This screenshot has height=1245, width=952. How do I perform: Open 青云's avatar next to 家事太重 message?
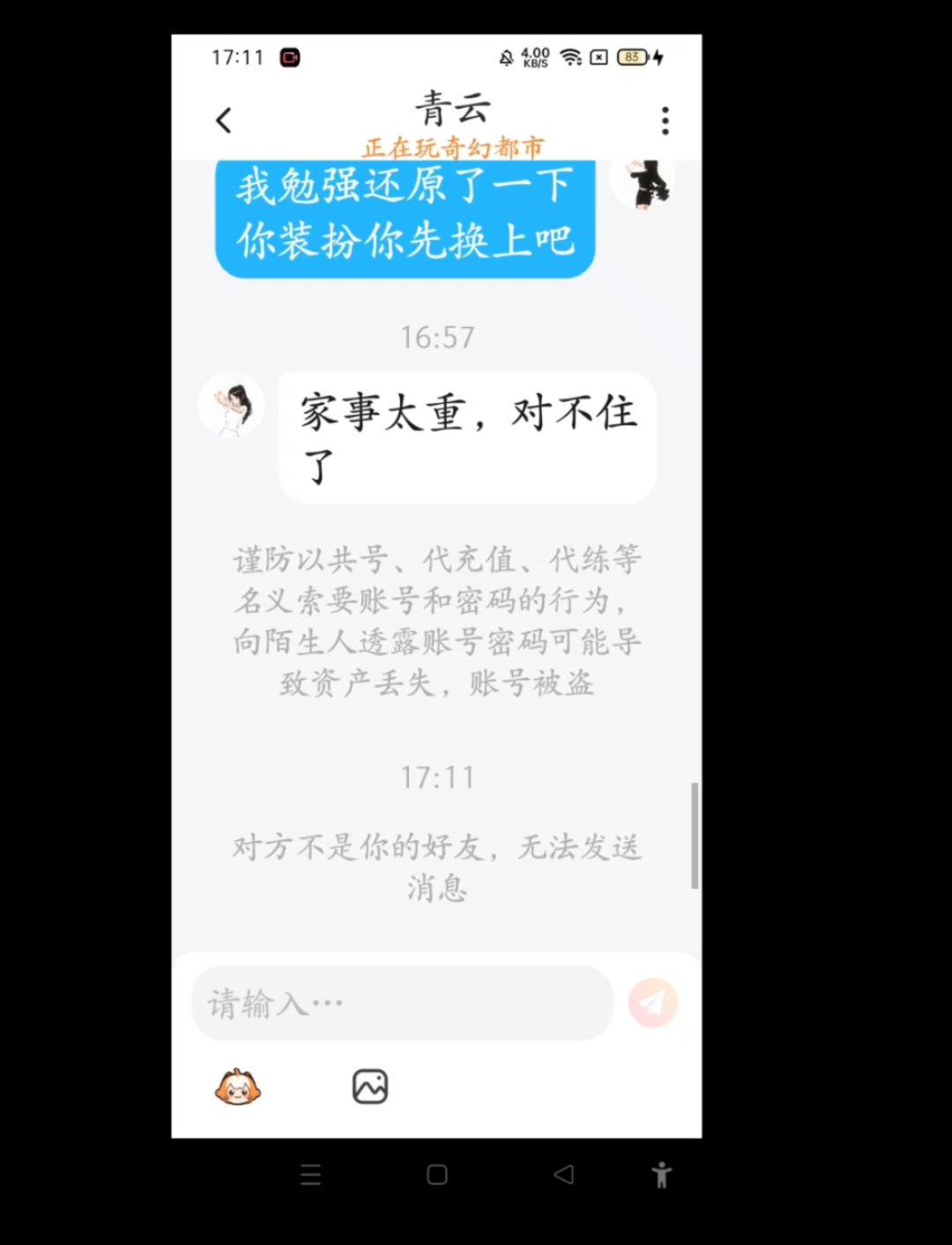coord(232,406)
